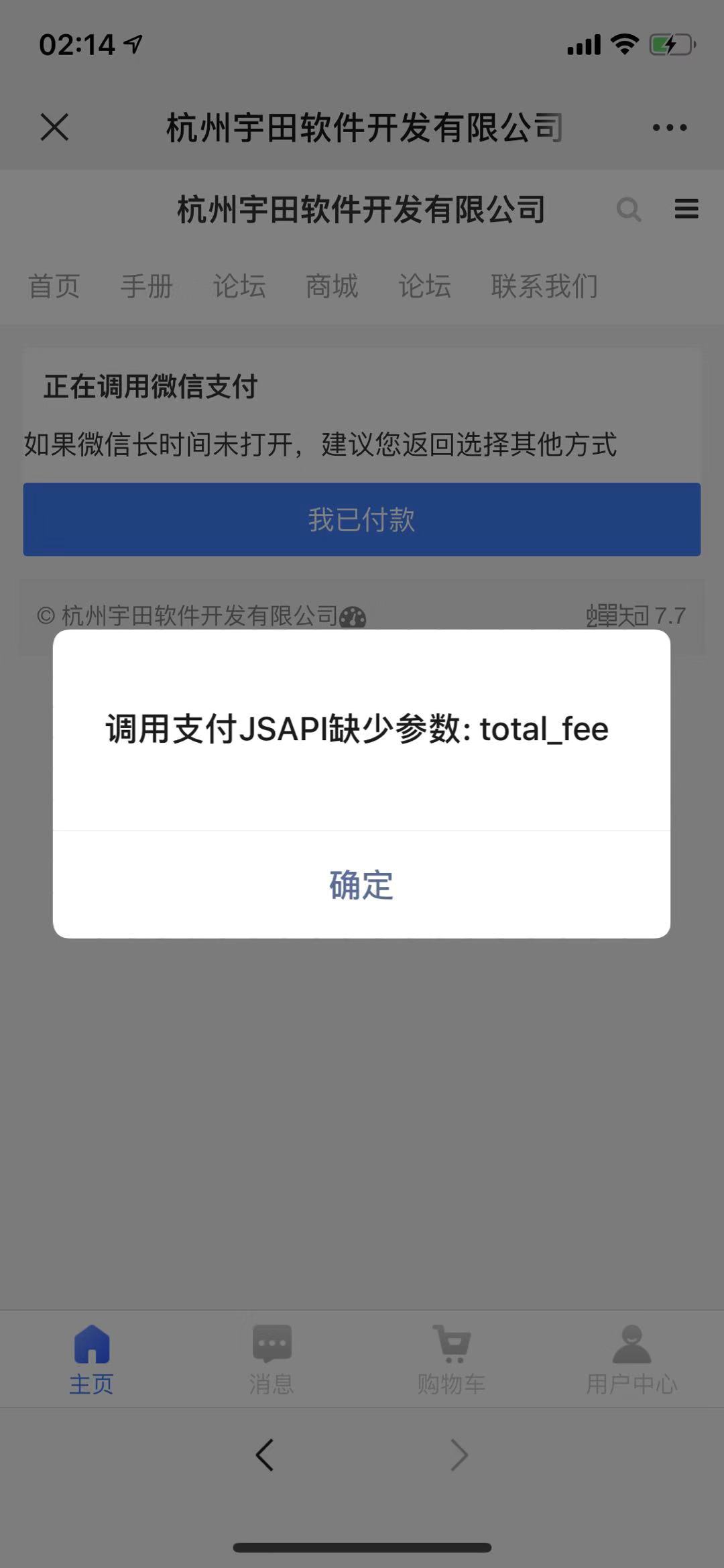
Task: Open the 商城 section
Action: point(332,286)
